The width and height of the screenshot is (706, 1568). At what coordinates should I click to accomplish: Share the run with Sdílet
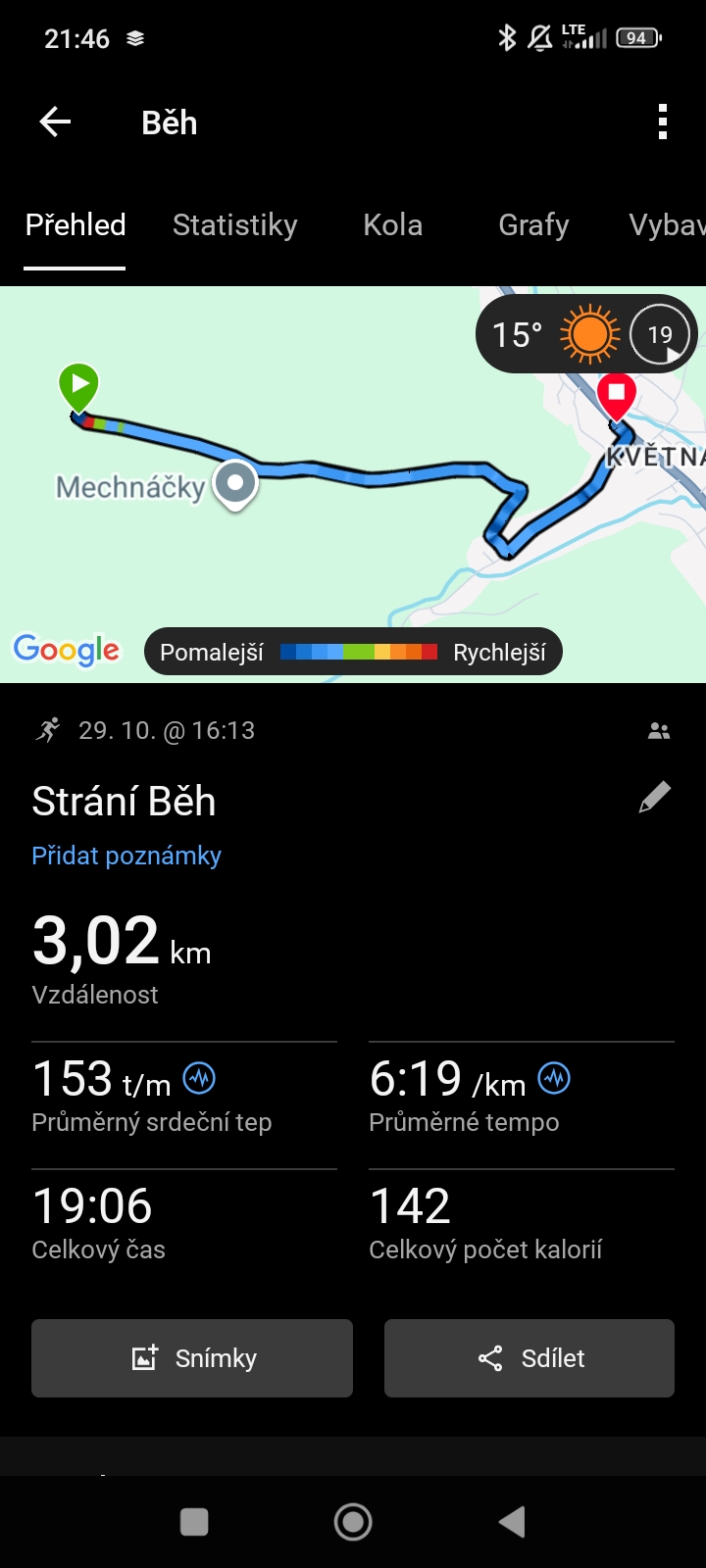(x=529, y=1358)
